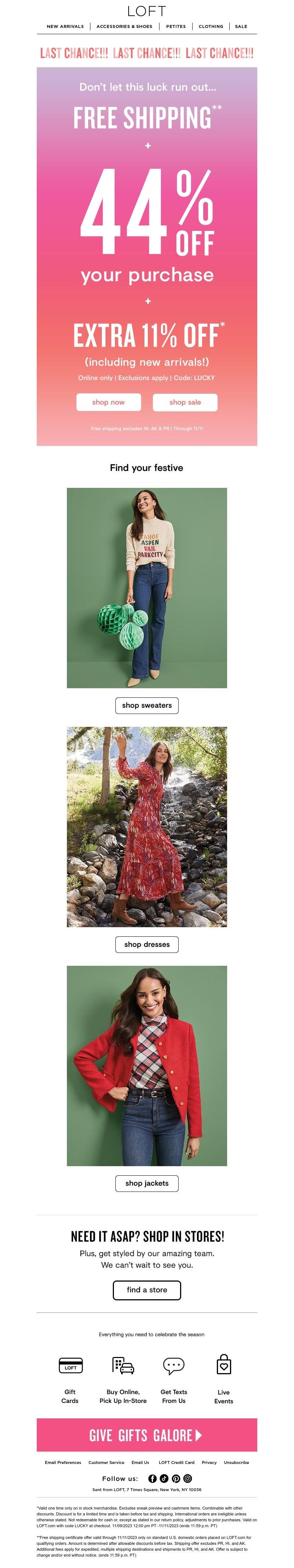The height and width of the screenshot is (1568, 294).
Task: Open the New Arrivals link
Action: (x=65, y=26)
